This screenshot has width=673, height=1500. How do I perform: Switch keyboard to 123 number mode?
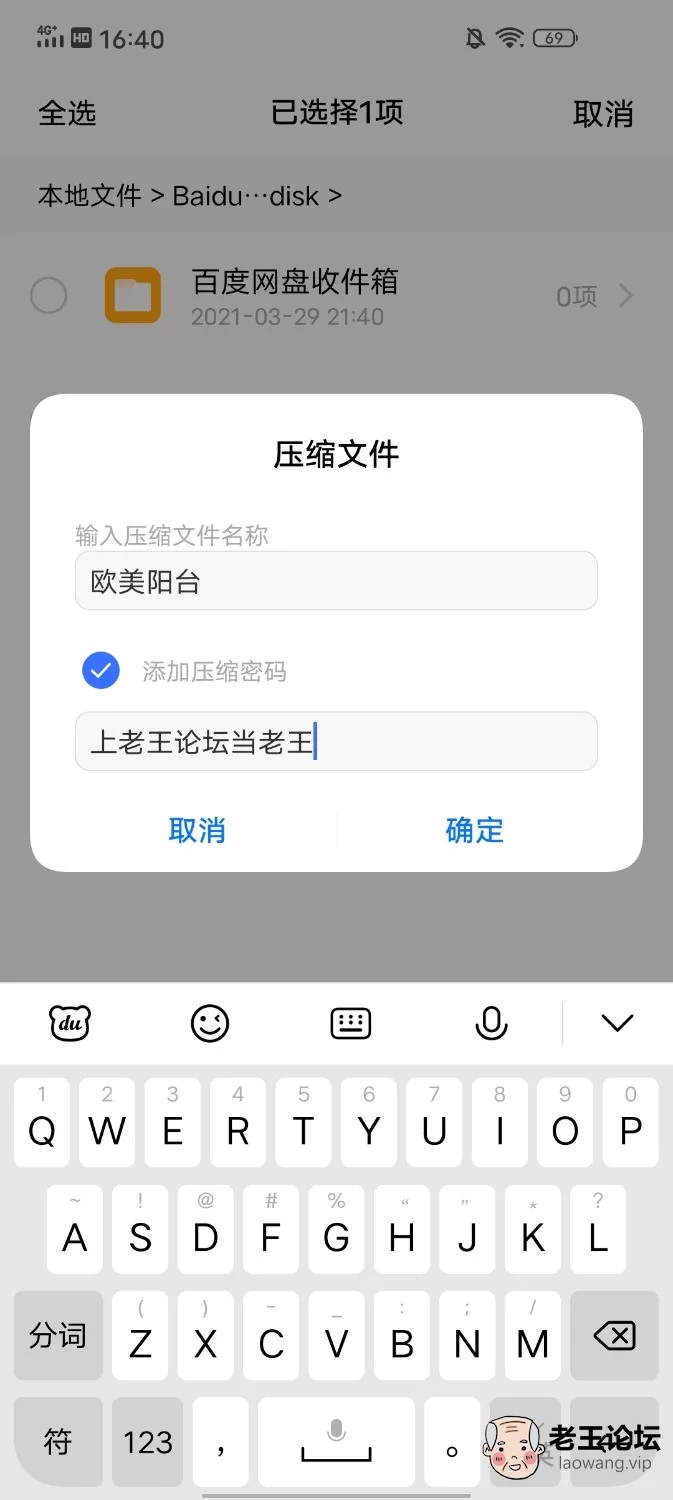[x=148, y=1441]
